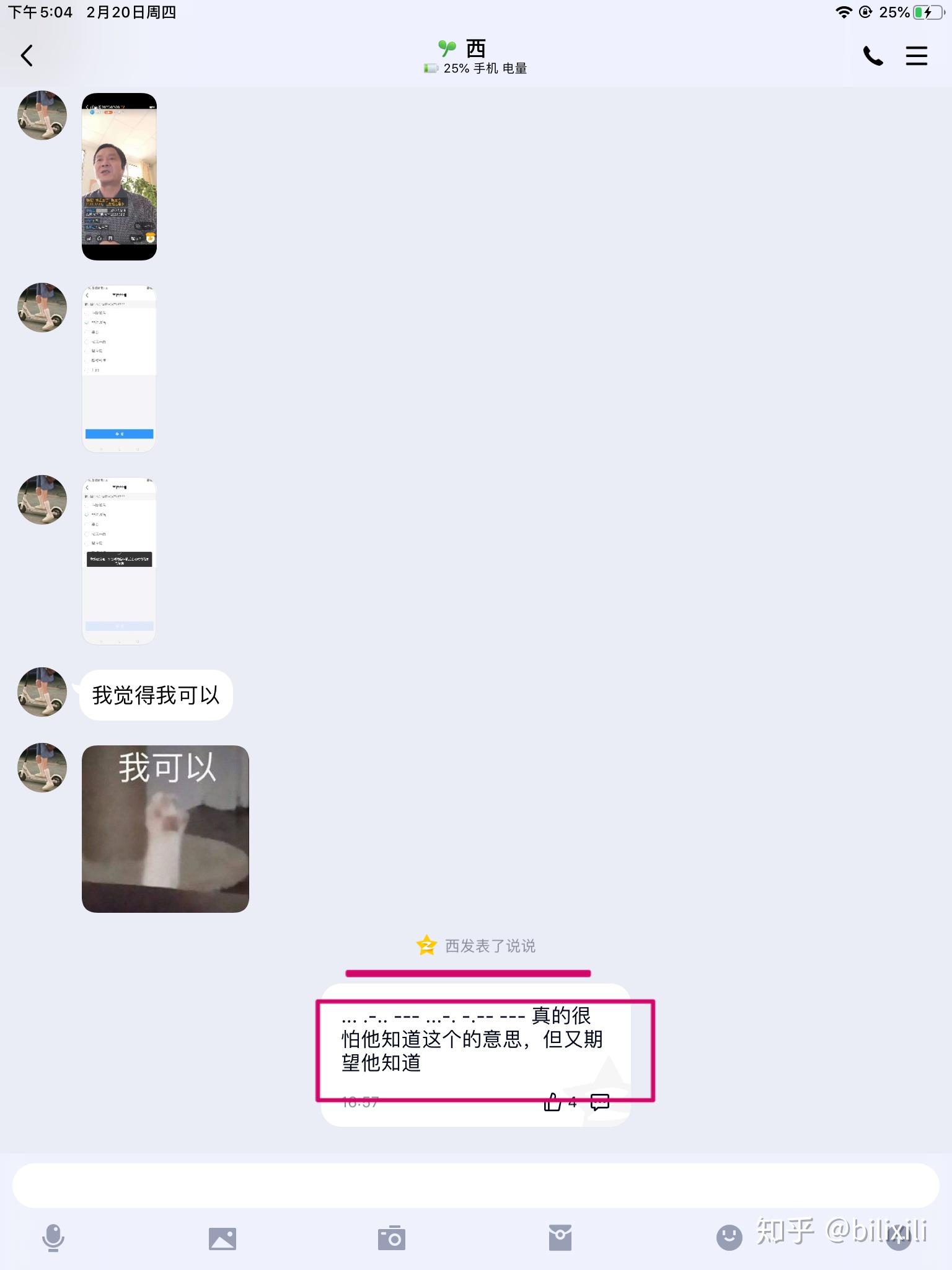Open the chat settings menu icon
Image resolution: width=952 pixels, height=1270 pixels.
(917, 56)
